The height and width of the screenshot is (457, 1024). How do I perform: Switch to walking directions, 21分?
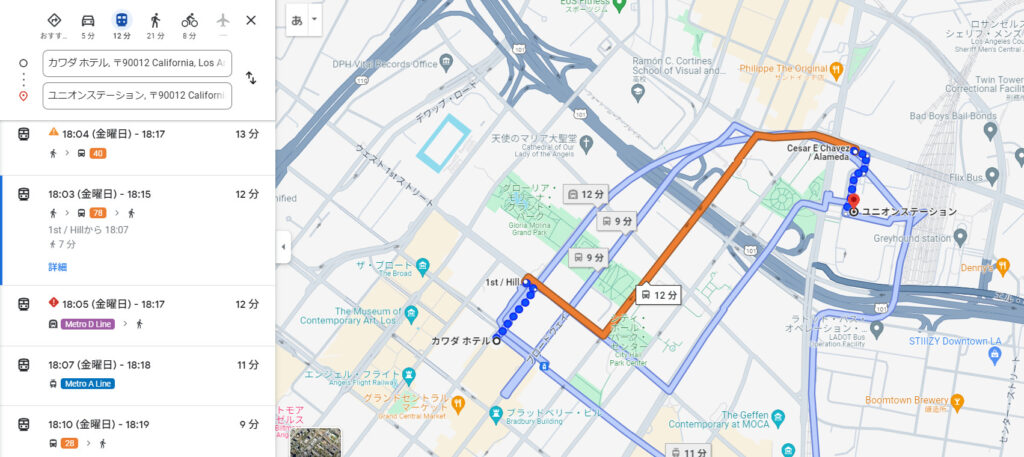tap(155, 25)
